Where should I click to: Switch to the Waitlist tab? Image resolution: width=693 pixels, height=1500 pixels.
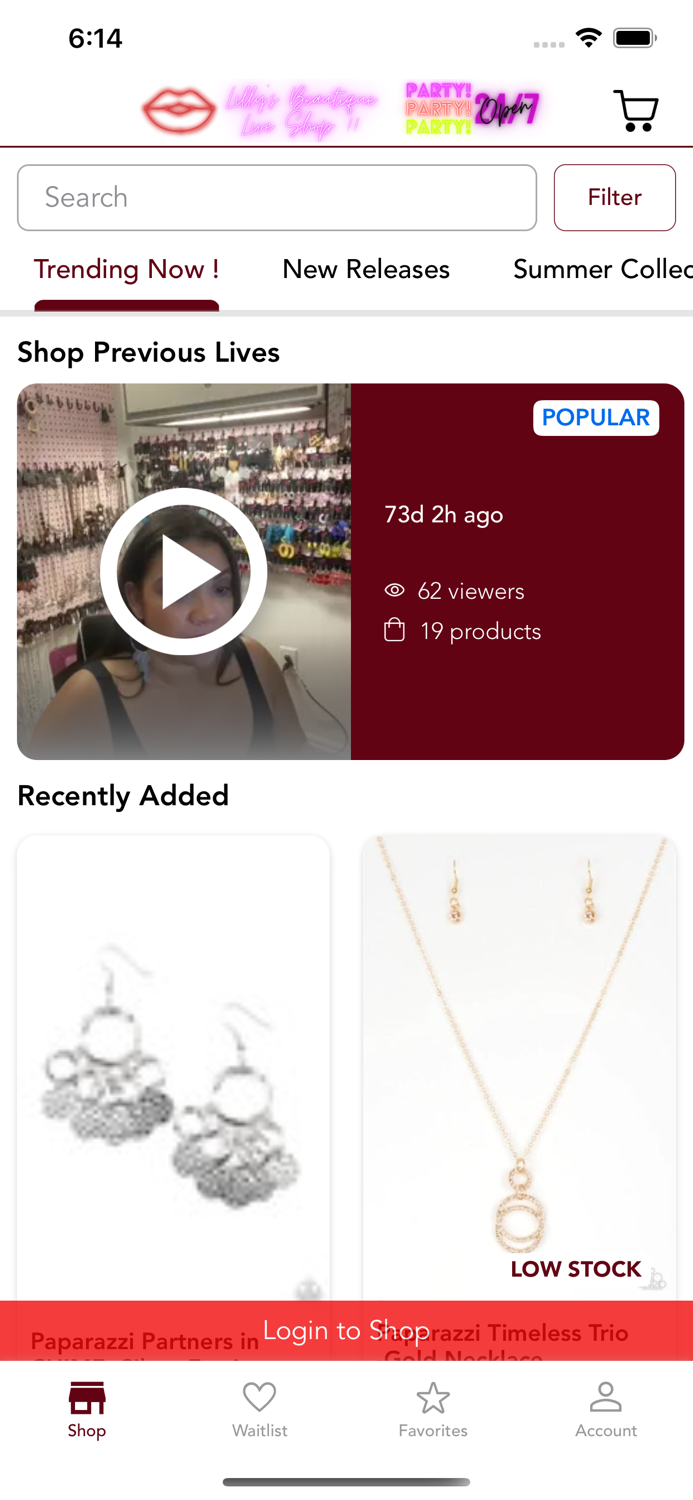260,1409
